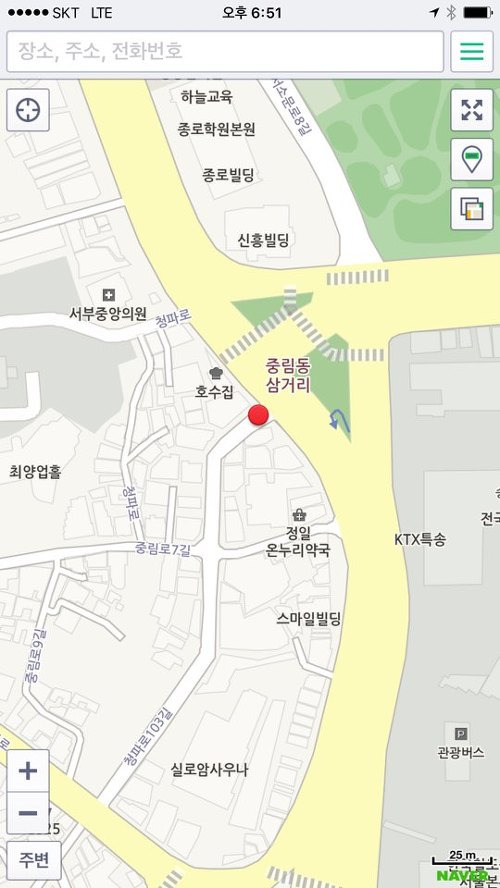Zoom in with the plus button

(x=28, y=771)
